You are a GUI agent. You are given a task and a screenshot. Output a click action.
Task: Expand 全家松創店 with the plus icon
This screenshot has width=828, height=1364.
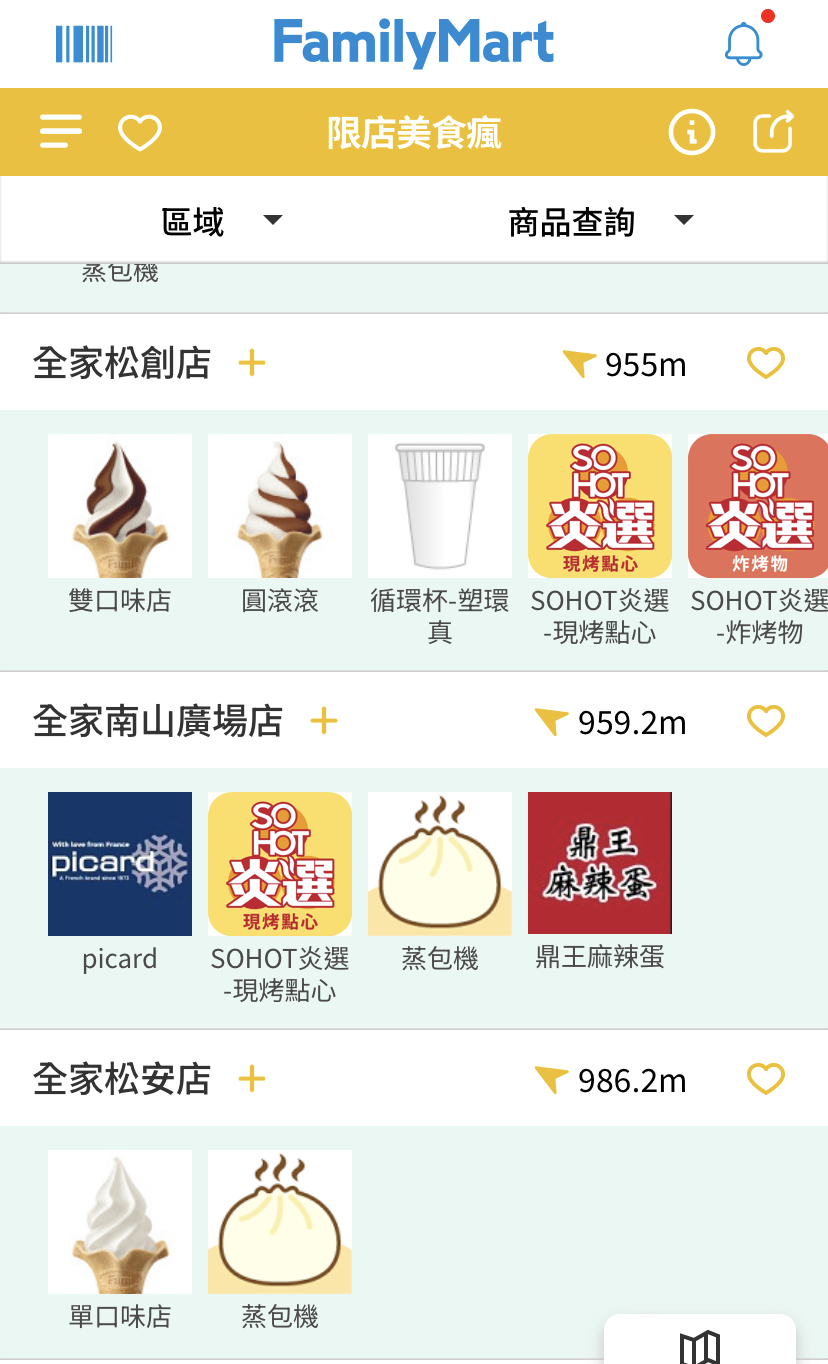tap(252, 362)
